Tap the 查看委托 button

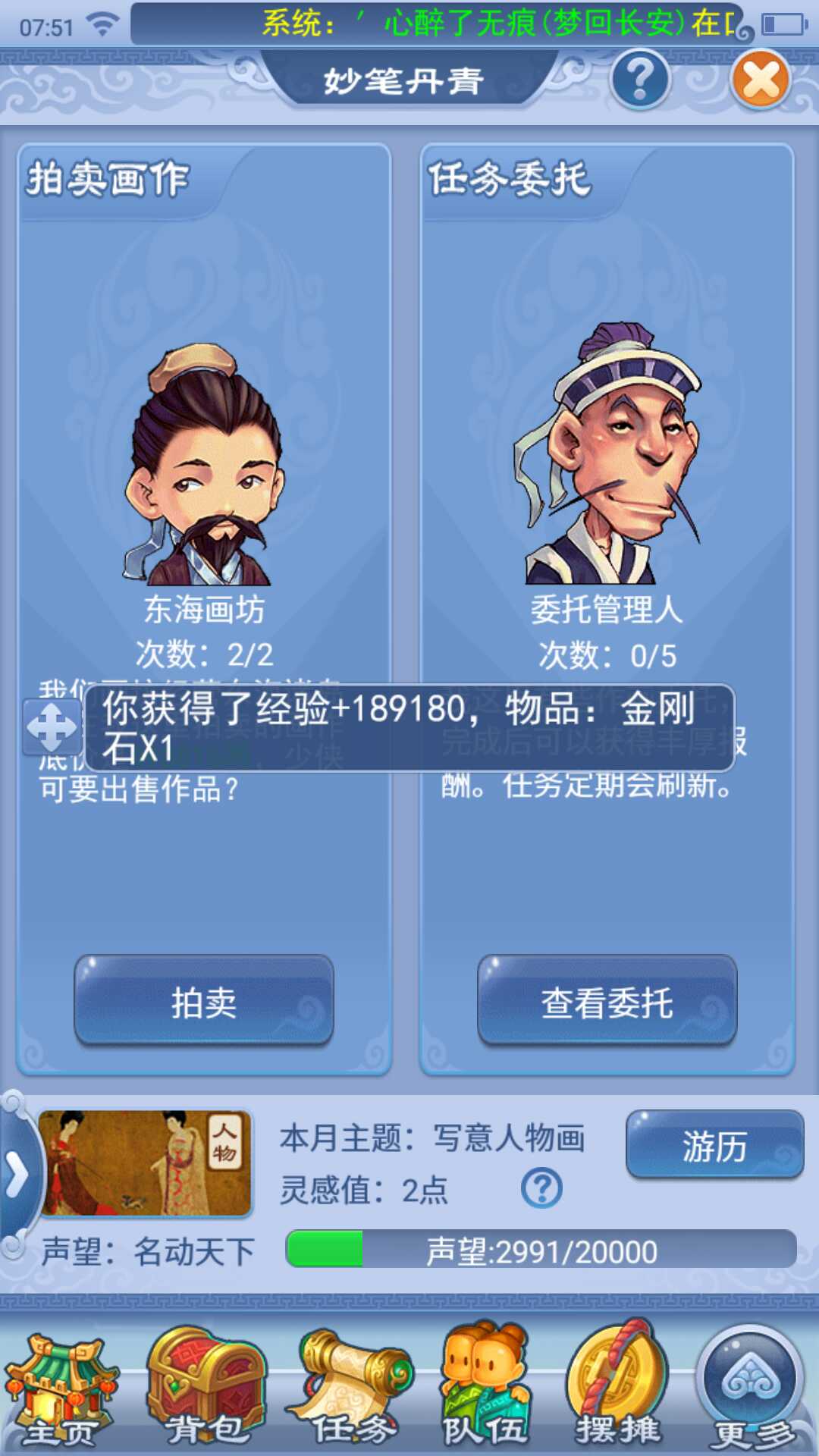pos(607,1001)
